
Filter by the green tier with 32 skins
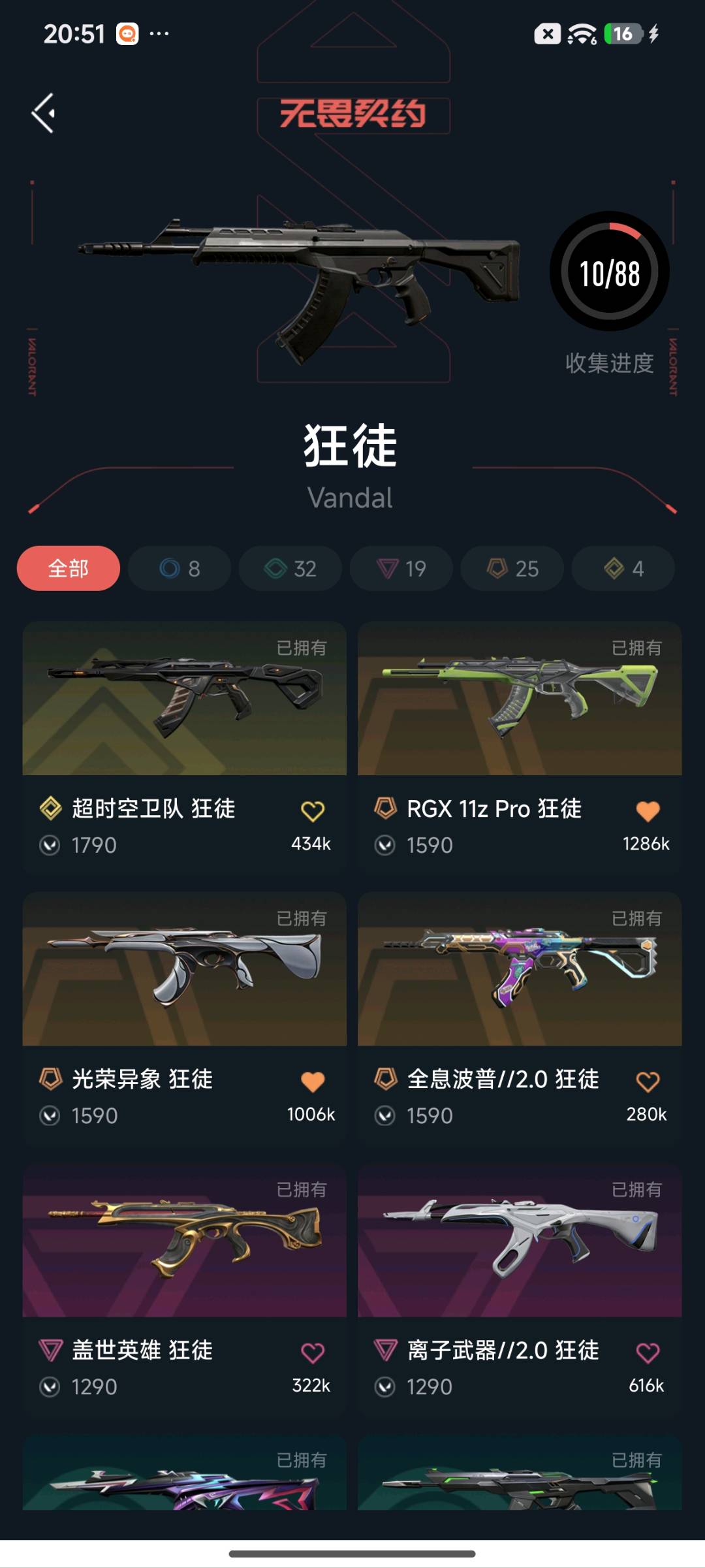[x=290, y=568]
